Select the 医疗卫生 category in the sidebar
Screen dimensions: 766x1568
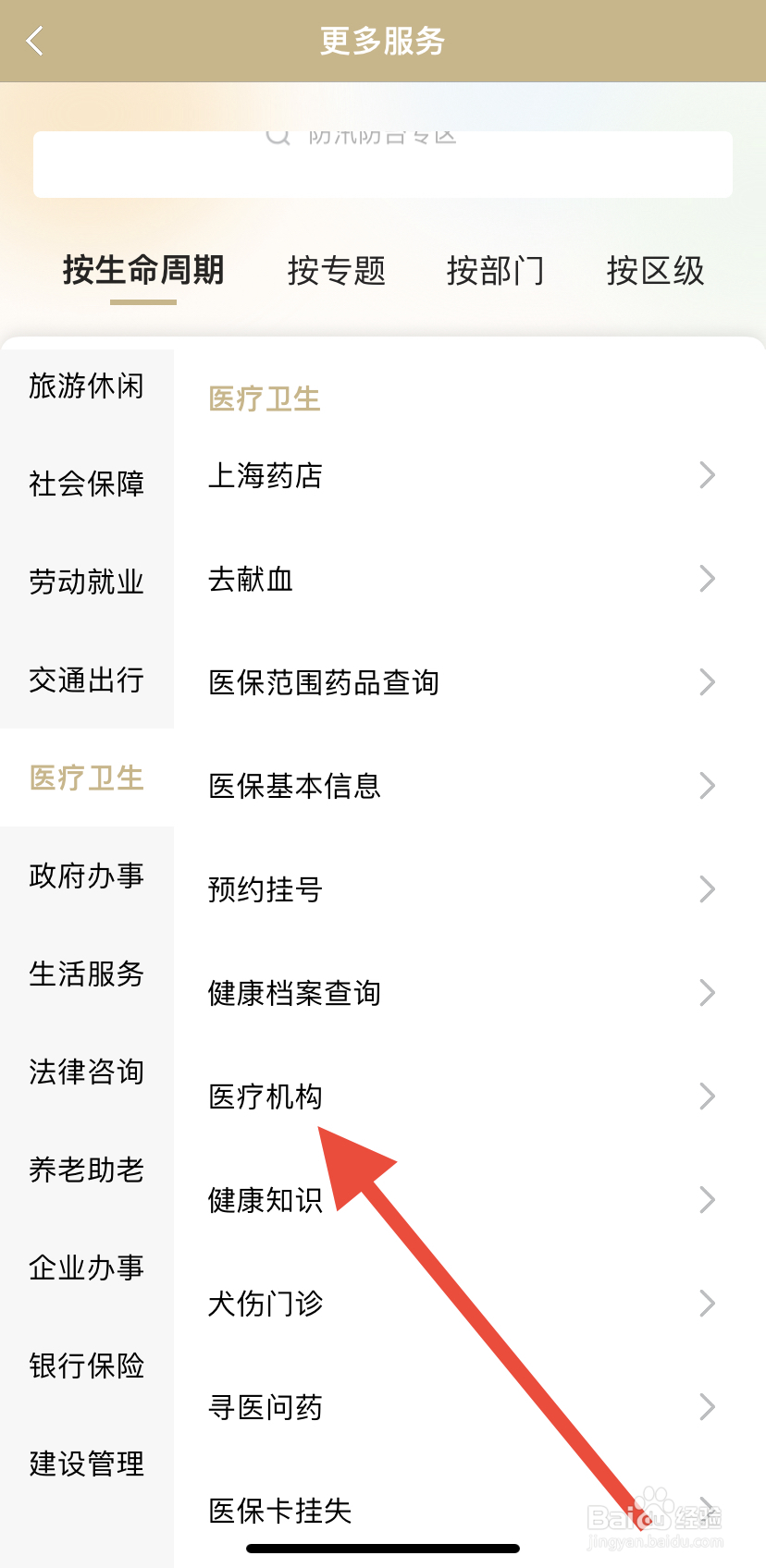pyautogui.click(x=86, y=778)
